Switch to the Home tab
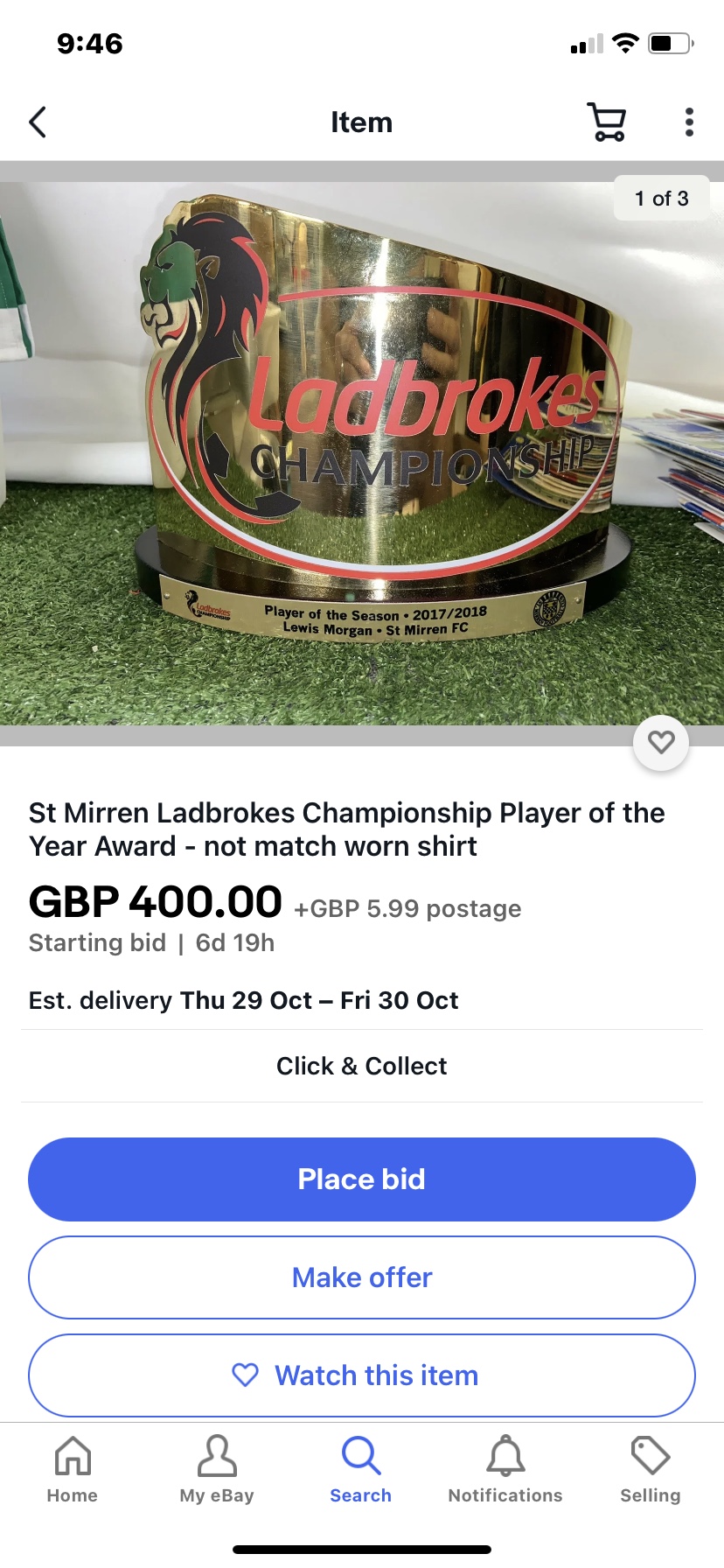 pos(73,1470)
